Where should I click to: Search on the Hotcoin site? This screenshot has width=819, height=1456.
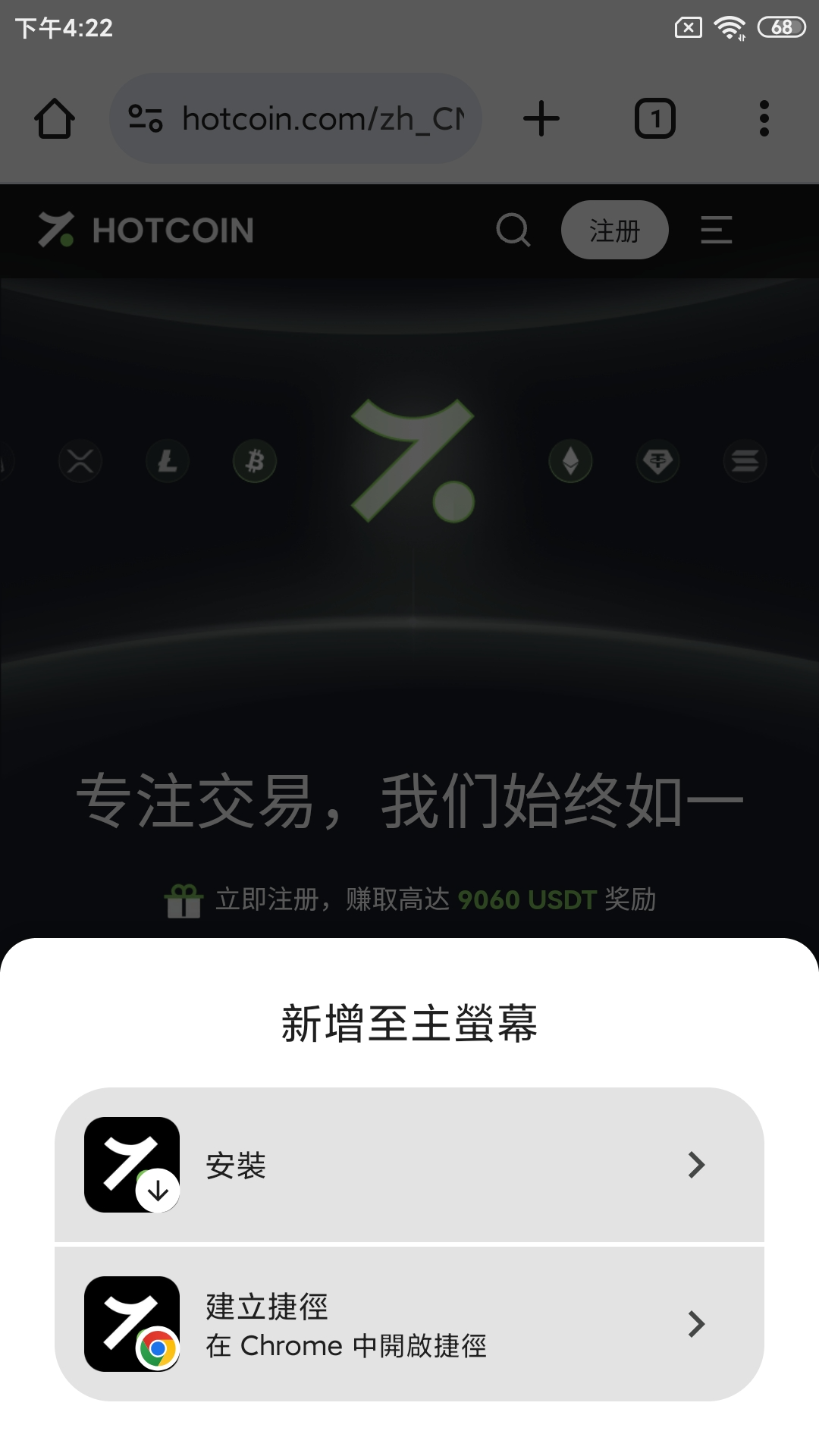tap(513, 230)
